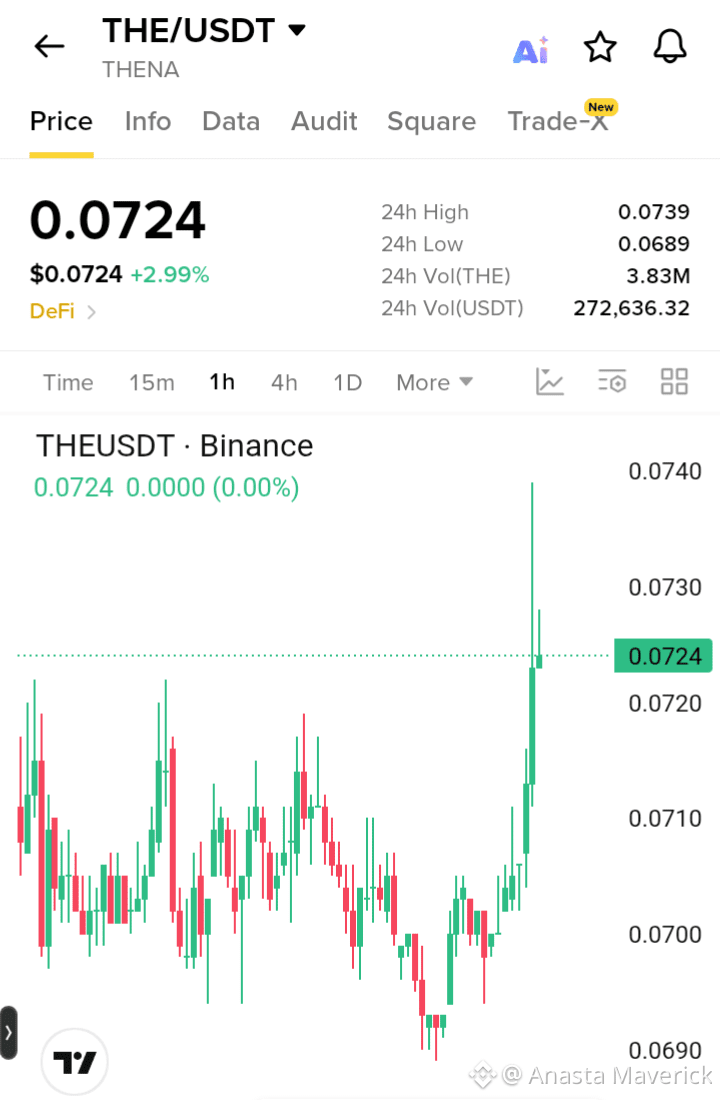The width and height of the screenshot is (720, 1100).
Task: Select the 4h chart interval
Action: pos(284,382)
